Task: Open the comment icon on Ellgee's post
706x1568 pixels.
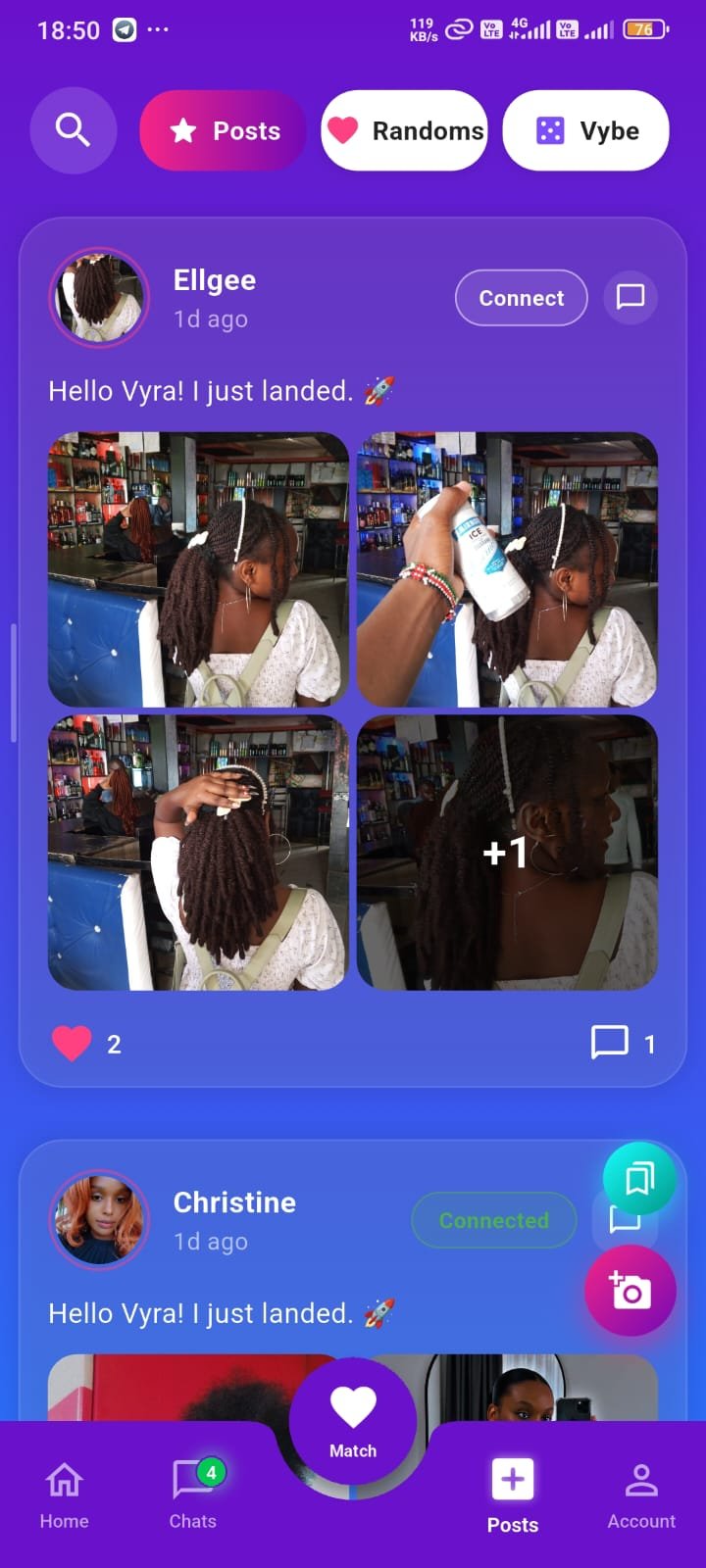Action: [611, 1043]
